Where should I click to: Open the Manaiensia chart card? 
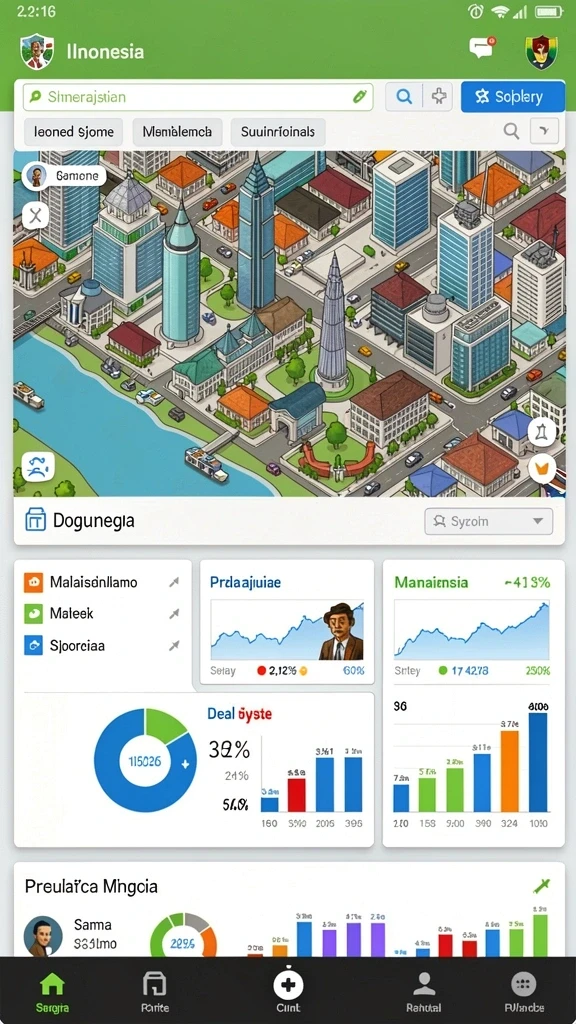473,622
